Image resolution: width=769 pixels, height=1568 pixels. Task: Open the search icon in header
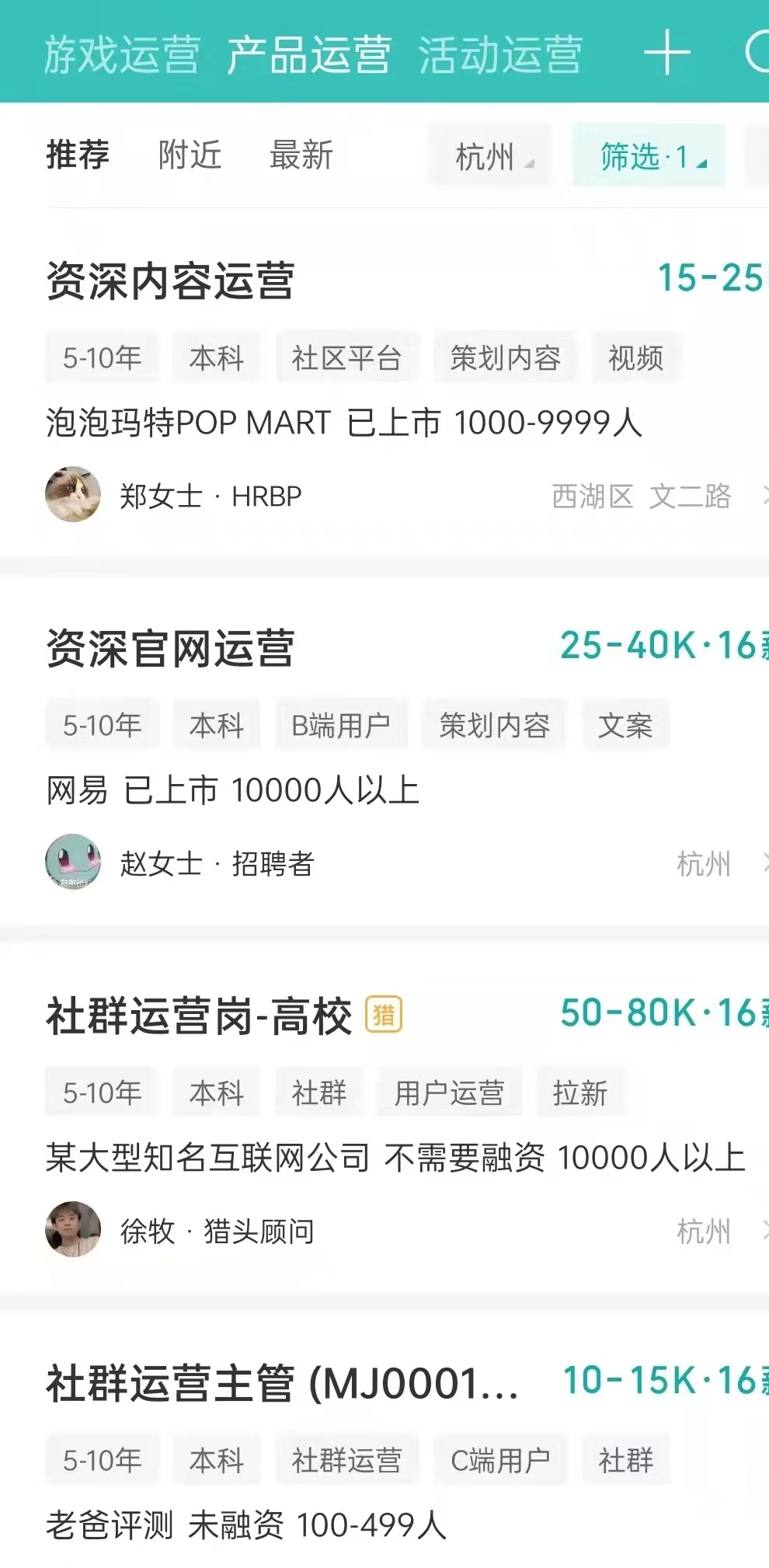(757, 53)
